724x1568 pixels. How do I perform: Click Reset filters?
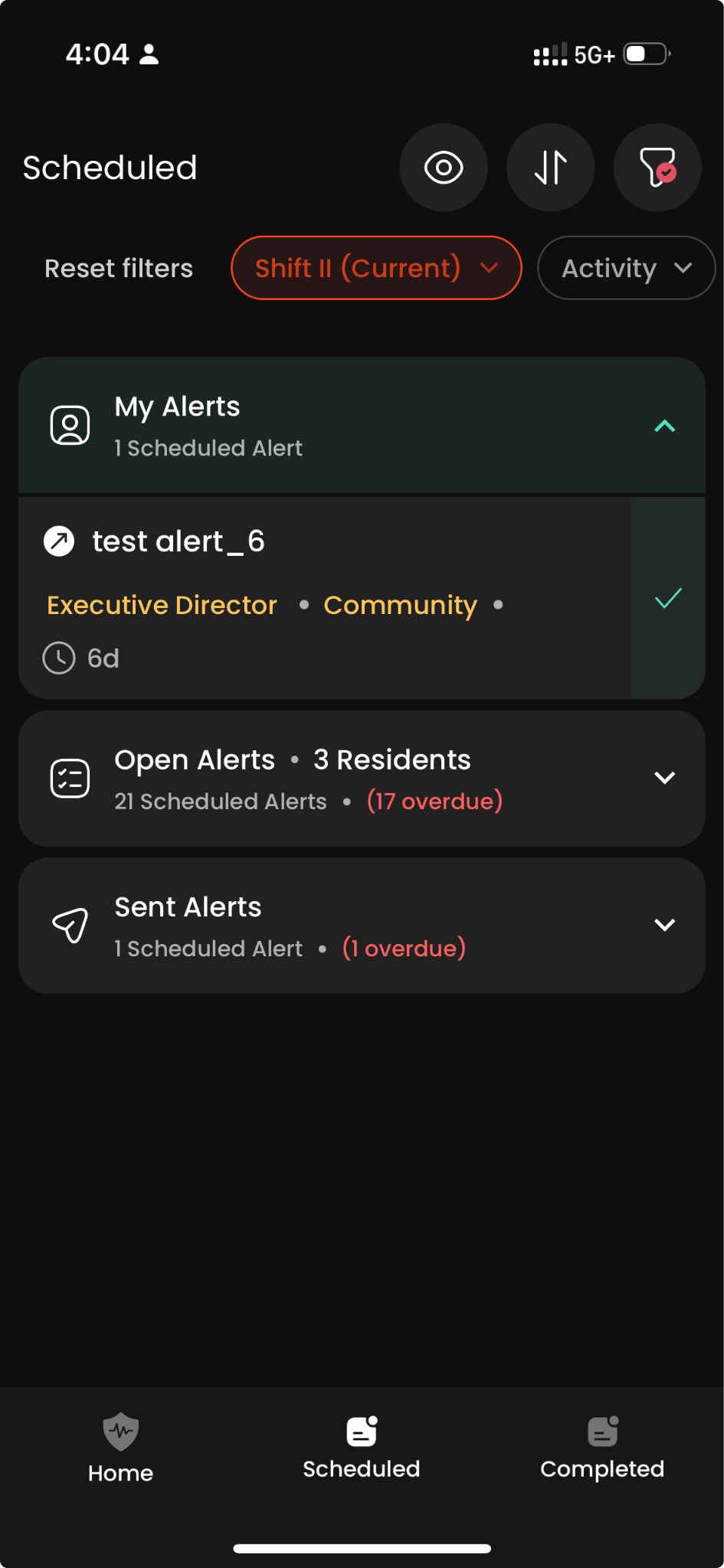coord(119,268)
